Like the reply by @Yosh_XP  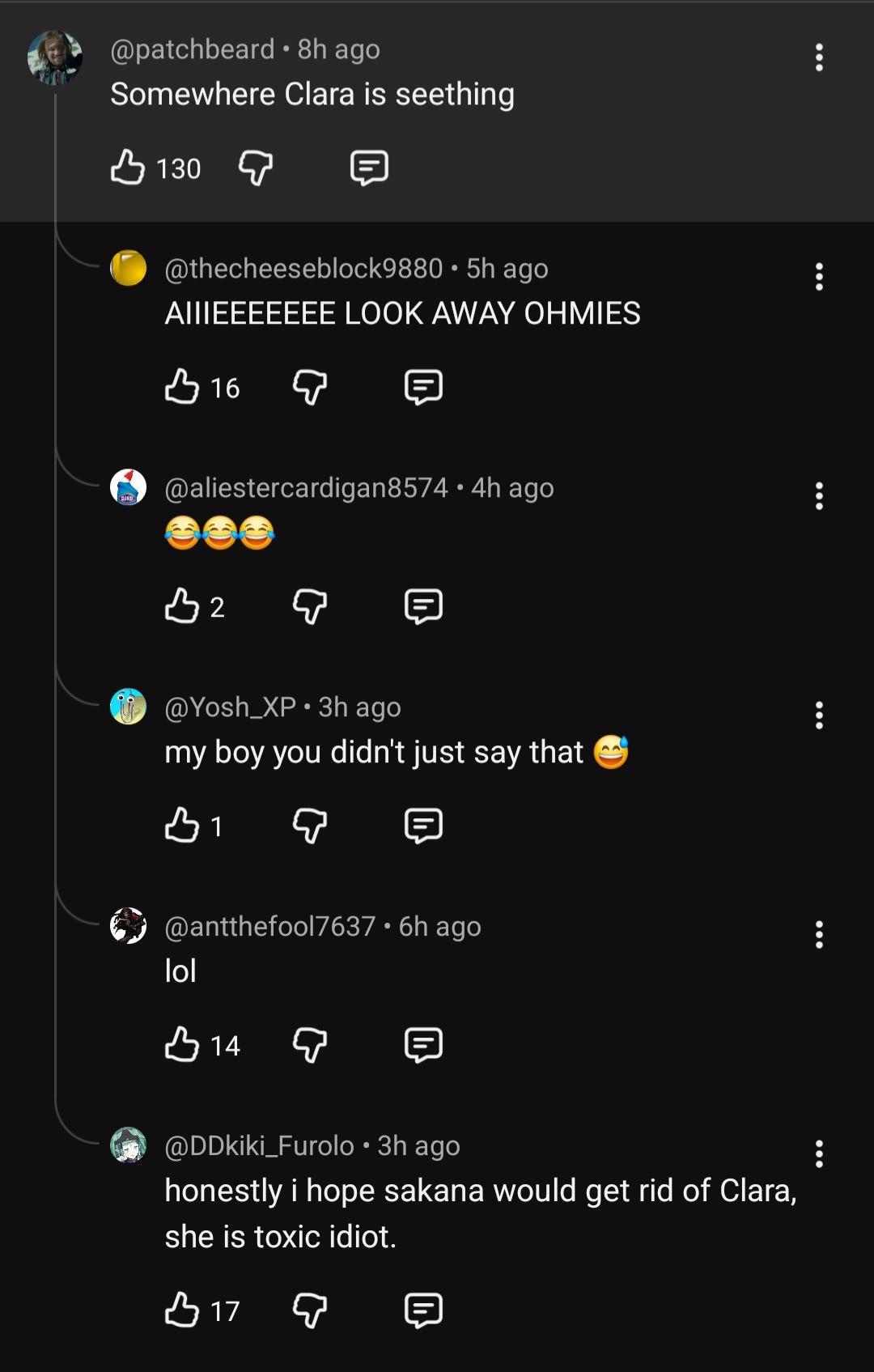click(182, 826)
